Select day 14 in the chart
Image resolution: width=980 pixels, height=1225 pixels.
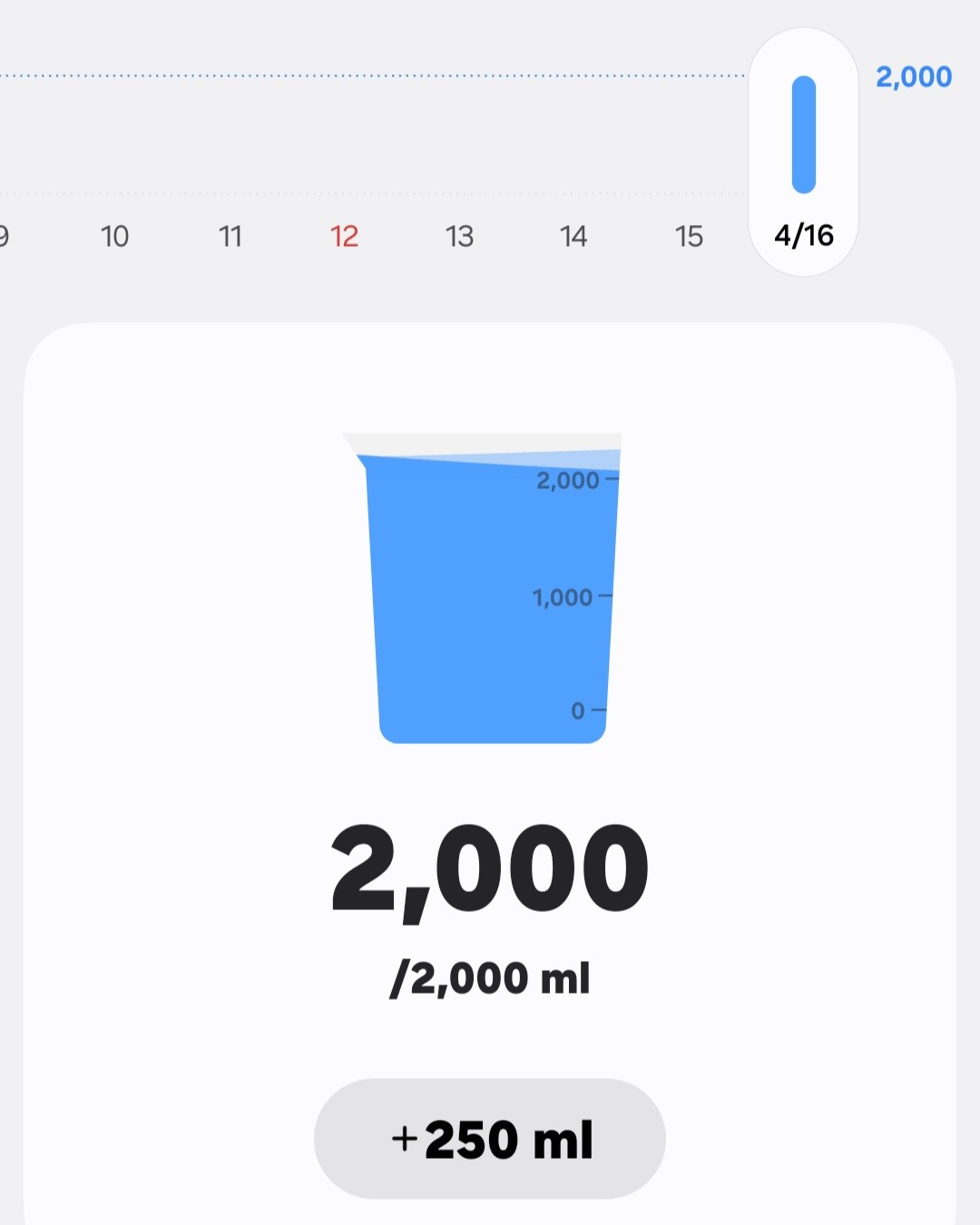[x=573, y=236]
